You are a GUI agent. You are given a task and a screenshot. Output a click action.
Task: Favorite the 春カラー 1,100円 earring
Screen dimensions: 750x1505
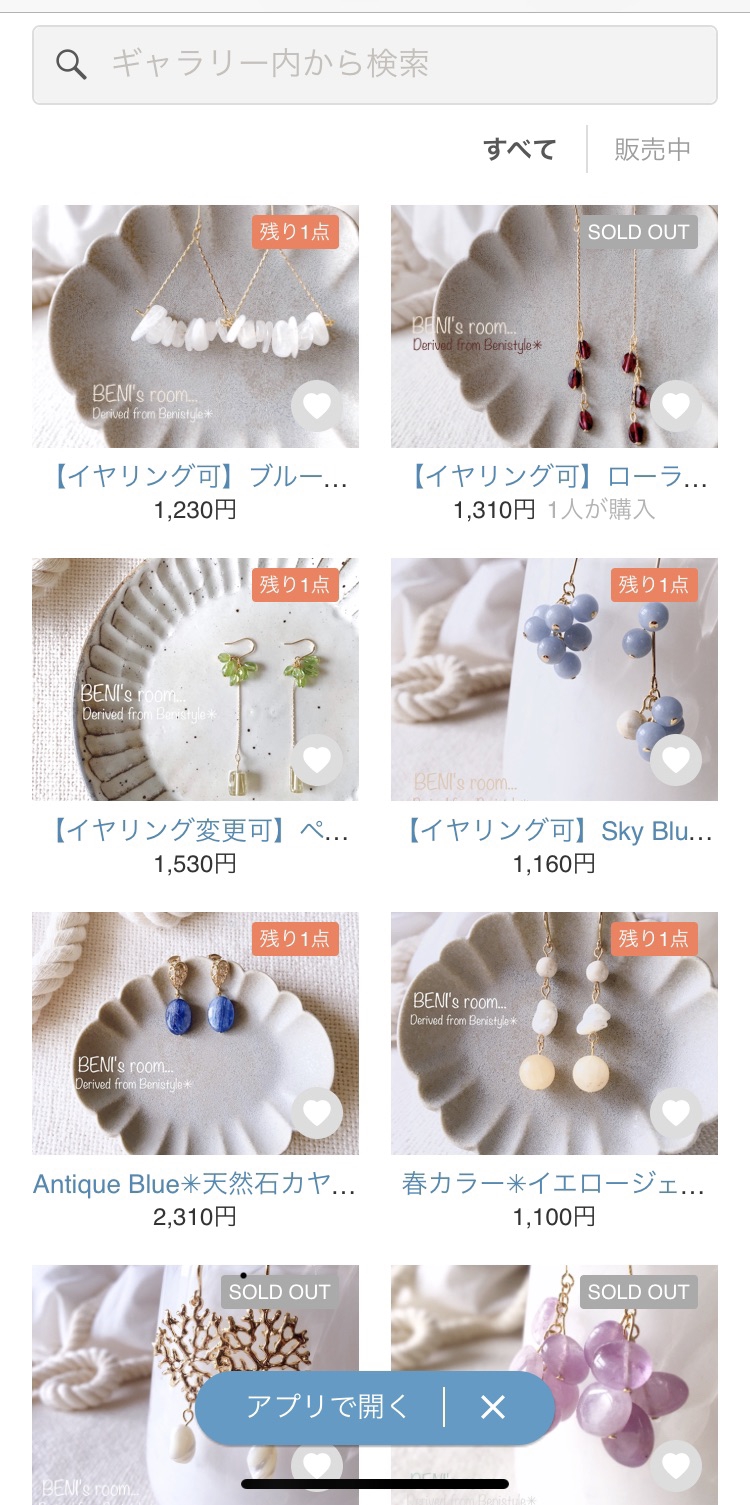(x=676, y=1112)
